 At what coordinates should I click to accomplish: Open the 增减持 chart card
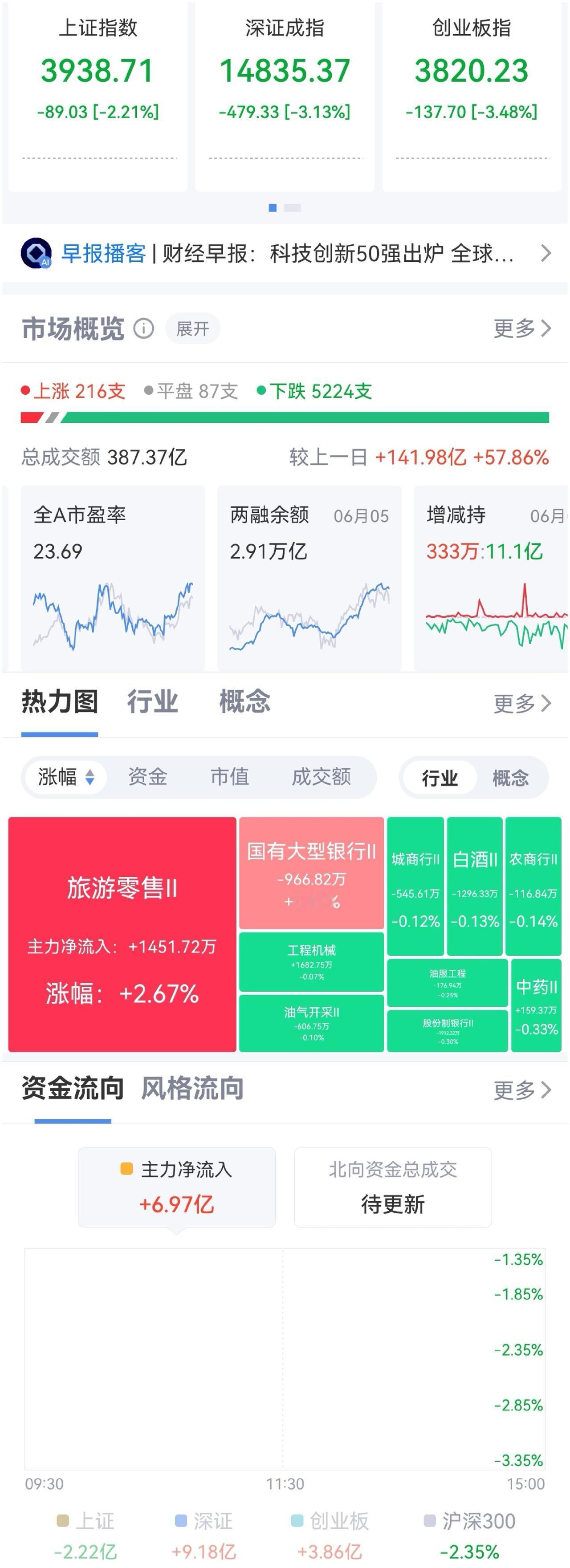[491, 578]
